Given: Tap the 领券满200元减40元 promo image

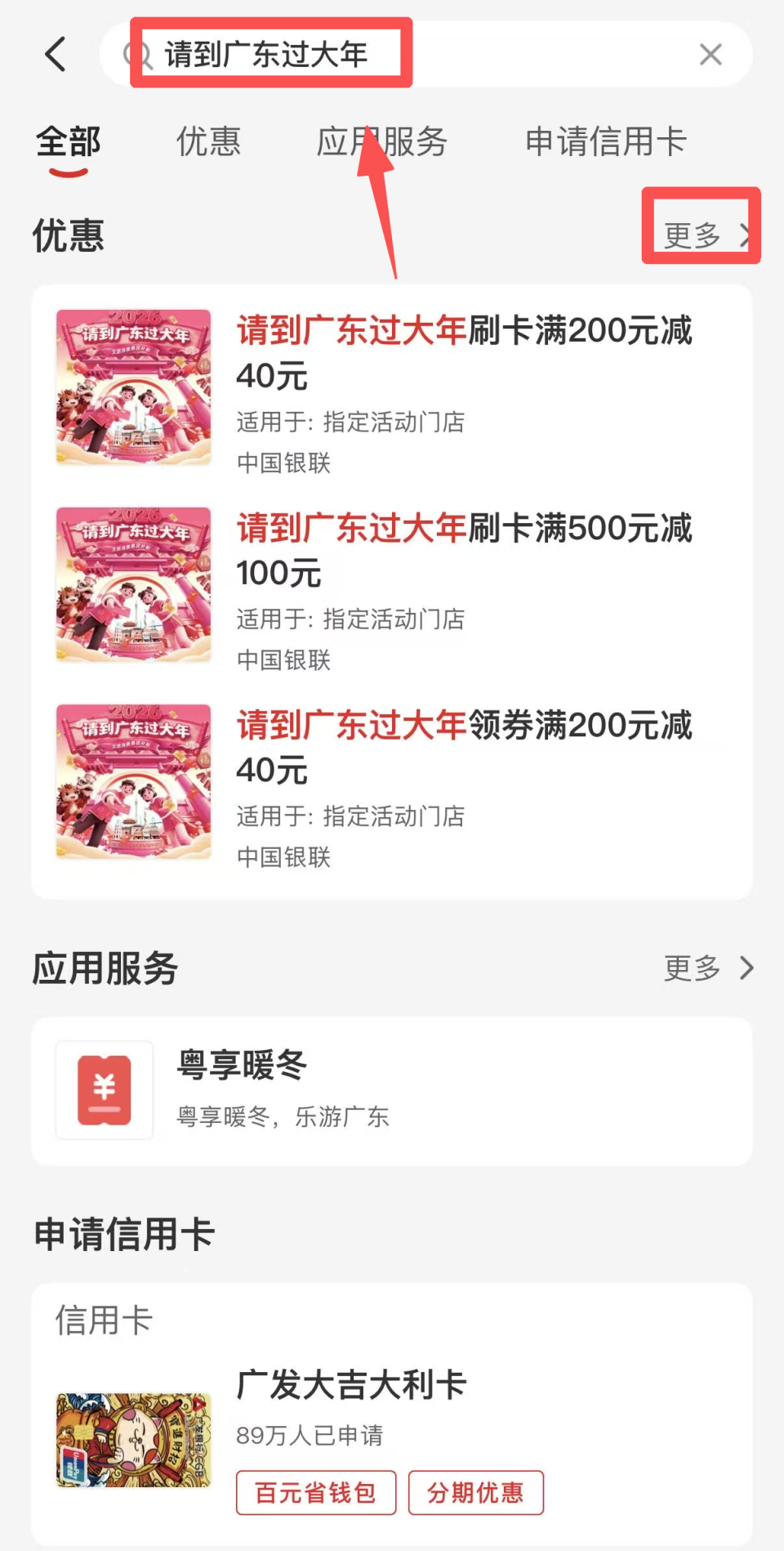Looking at the screenshot, I should [x=133, y=781].
